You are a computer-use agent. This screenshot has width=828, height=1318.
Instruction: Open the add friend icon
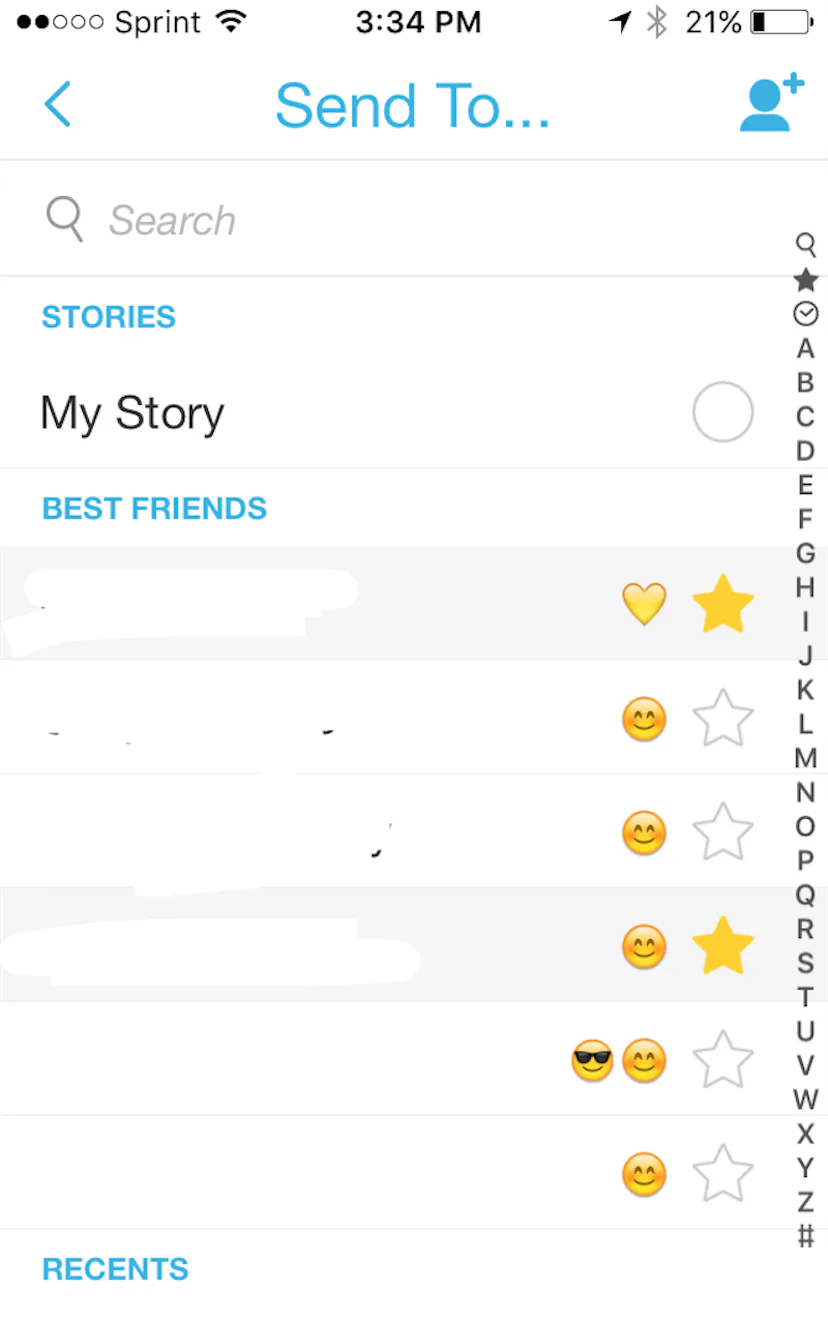click(x=770, y=104)
